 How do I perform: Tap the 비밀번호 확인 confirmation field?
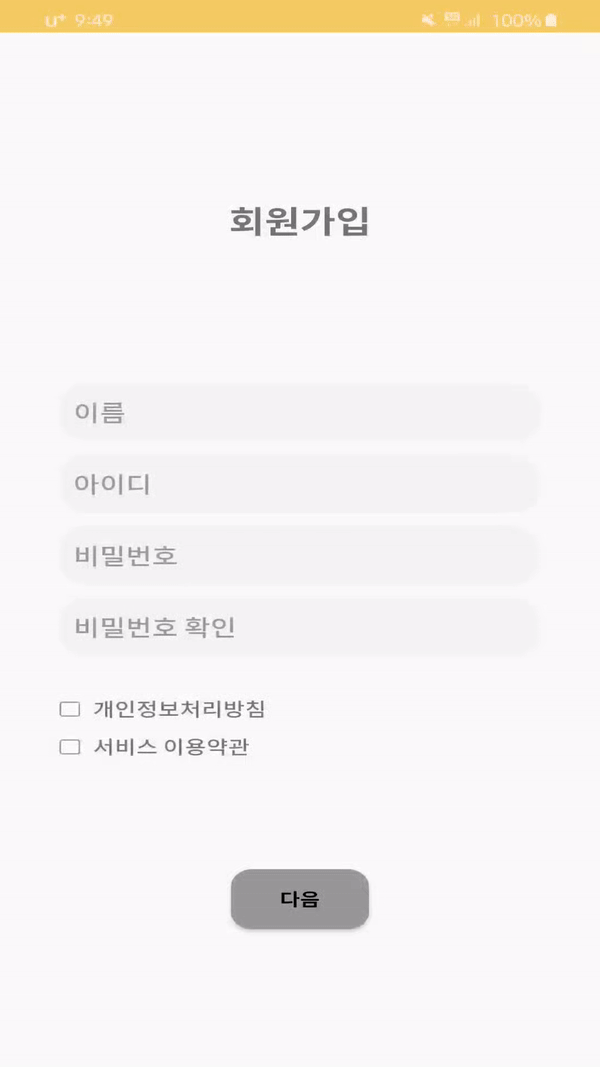point(300,627)
